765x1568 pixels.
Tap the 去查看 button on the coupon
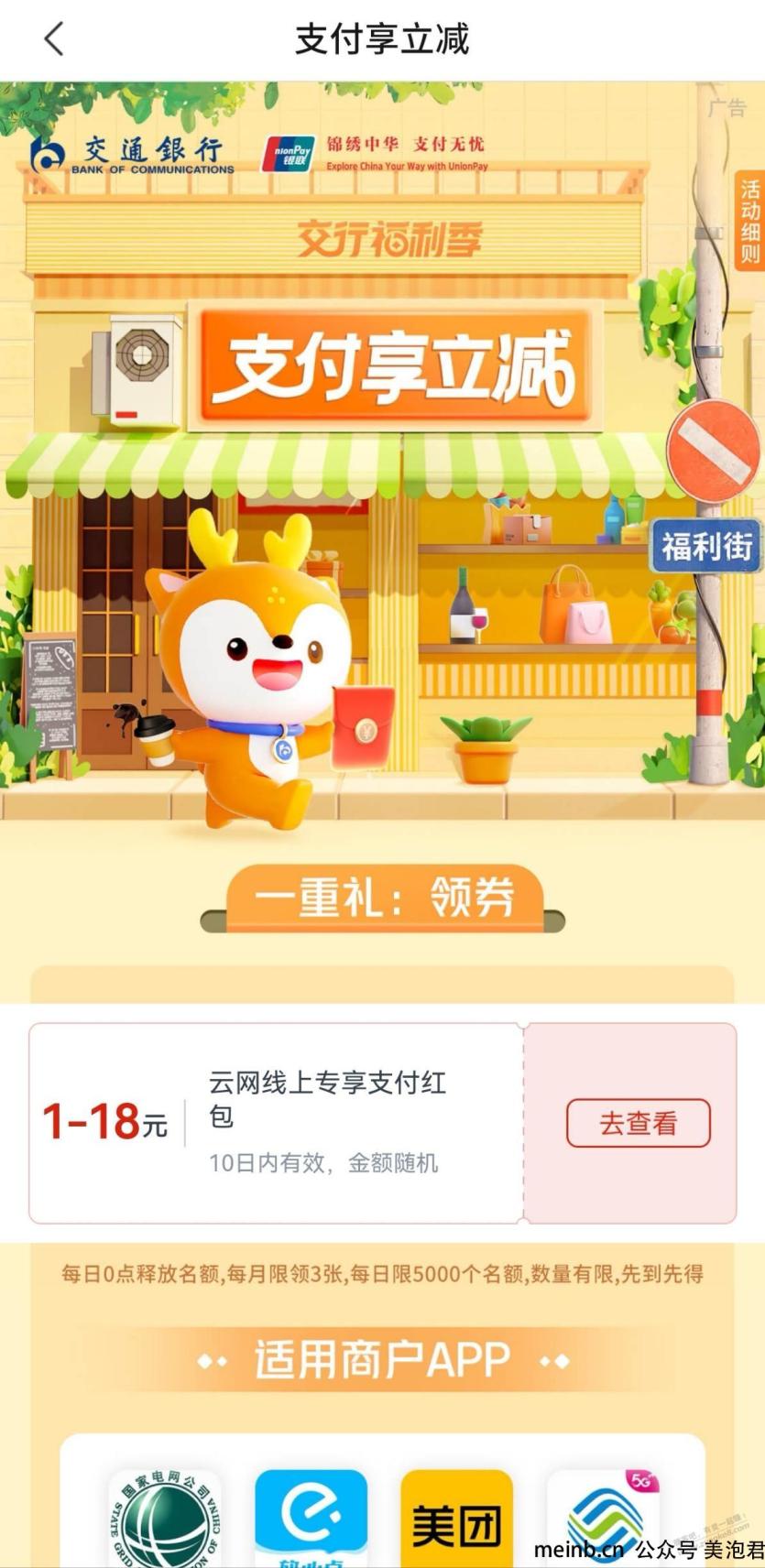[x=638, y=1123]
